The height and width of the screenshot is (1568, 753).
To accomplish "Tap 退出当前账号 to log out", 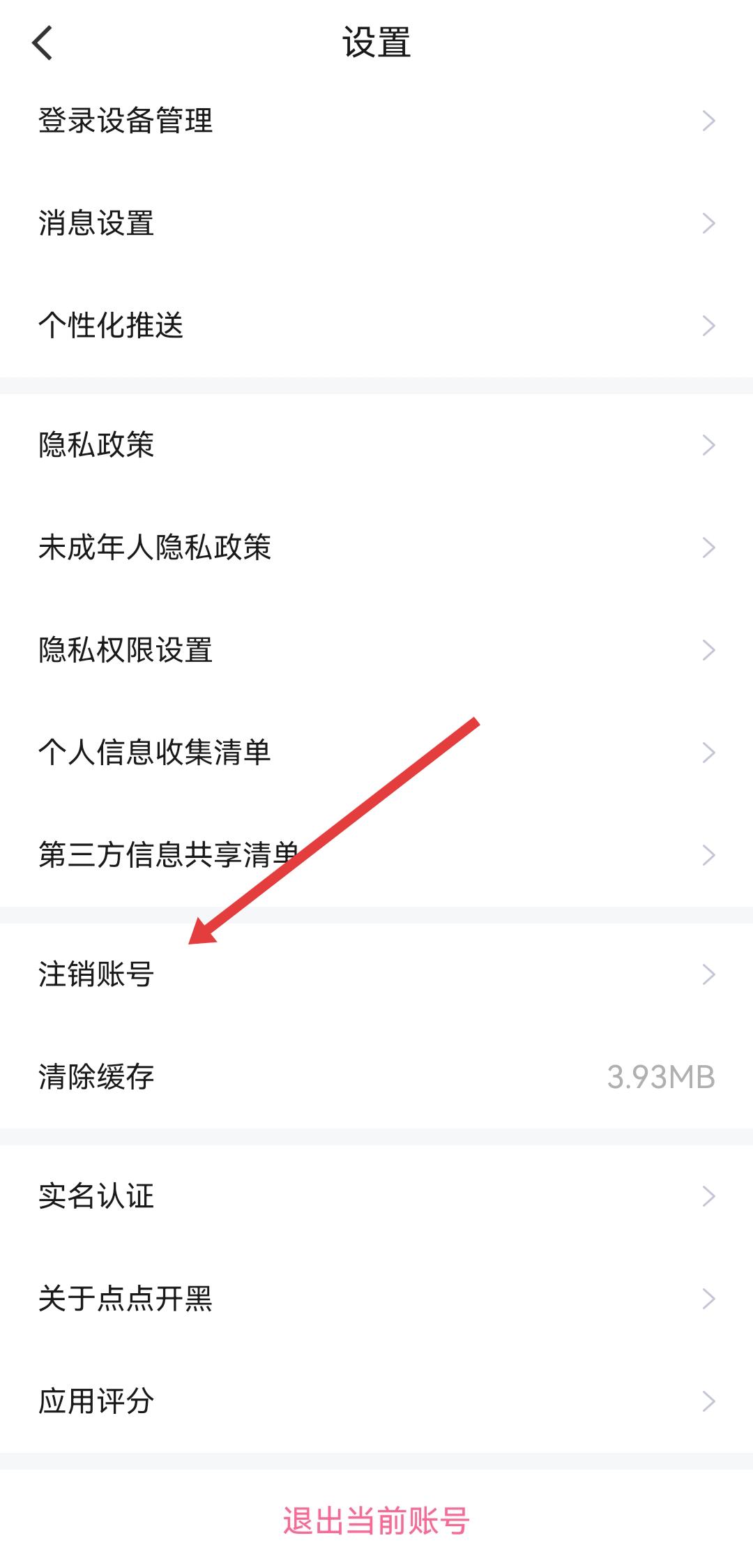I will coord(376,1521).
